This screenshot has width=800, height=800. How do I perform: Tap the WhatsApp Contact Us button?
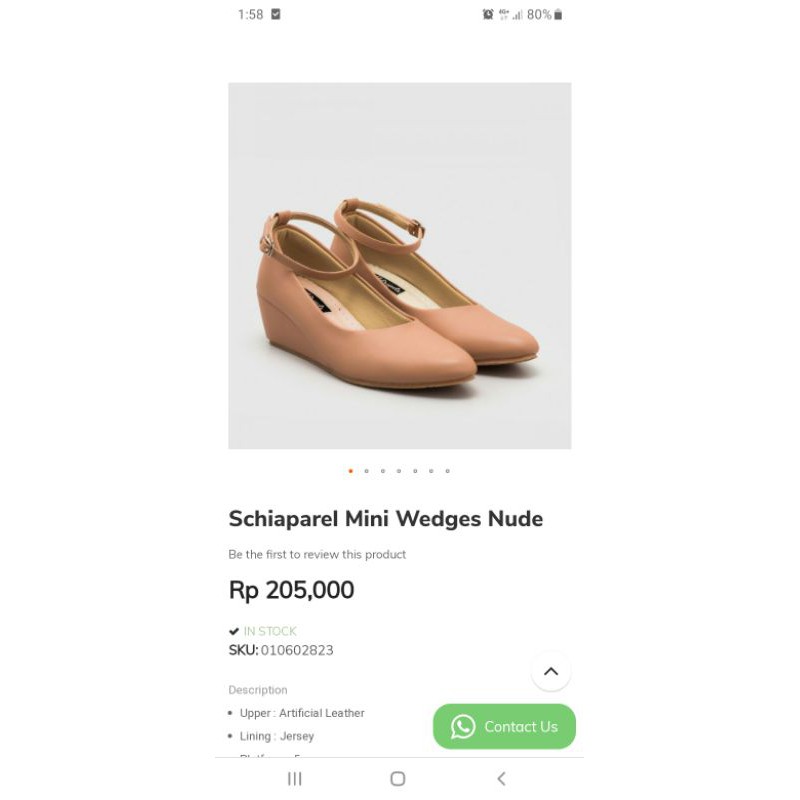click(504, 727)
